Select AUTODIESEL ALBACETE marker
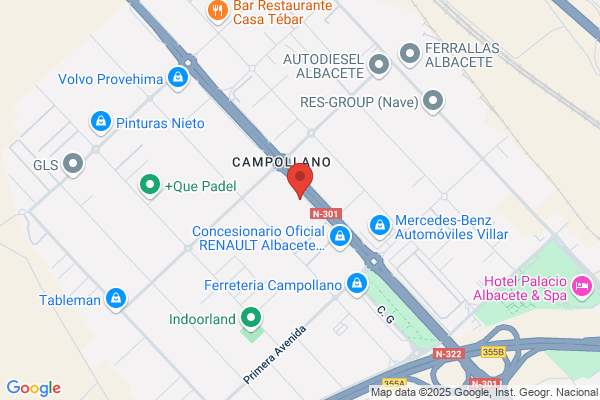The image size is (600, 400). coord(379,66)
